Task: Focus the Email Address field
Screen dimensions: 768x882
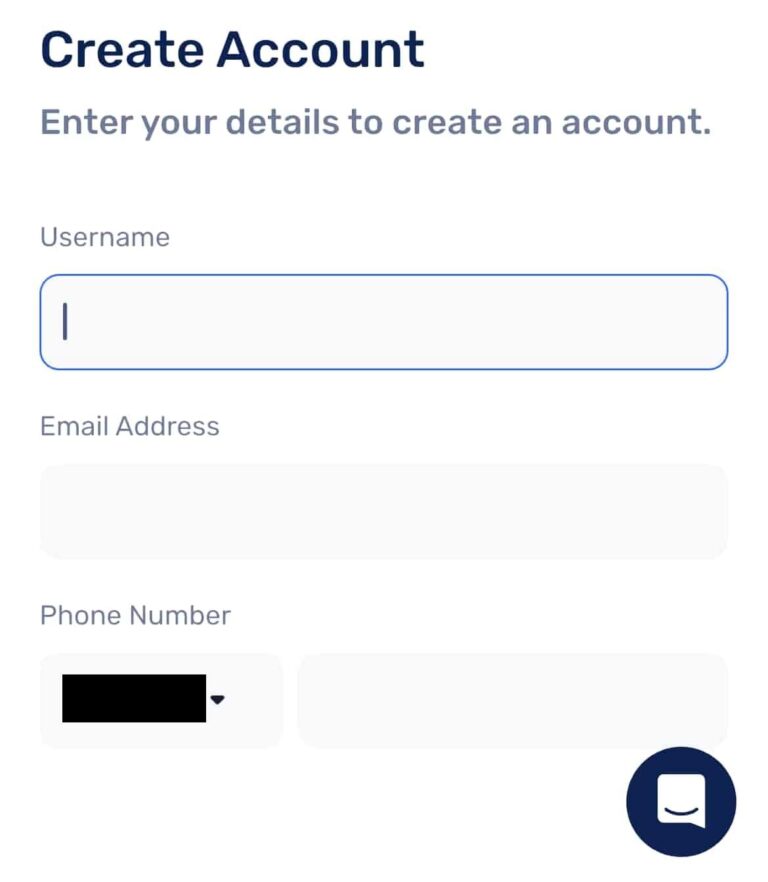Action: pos(384,511)
